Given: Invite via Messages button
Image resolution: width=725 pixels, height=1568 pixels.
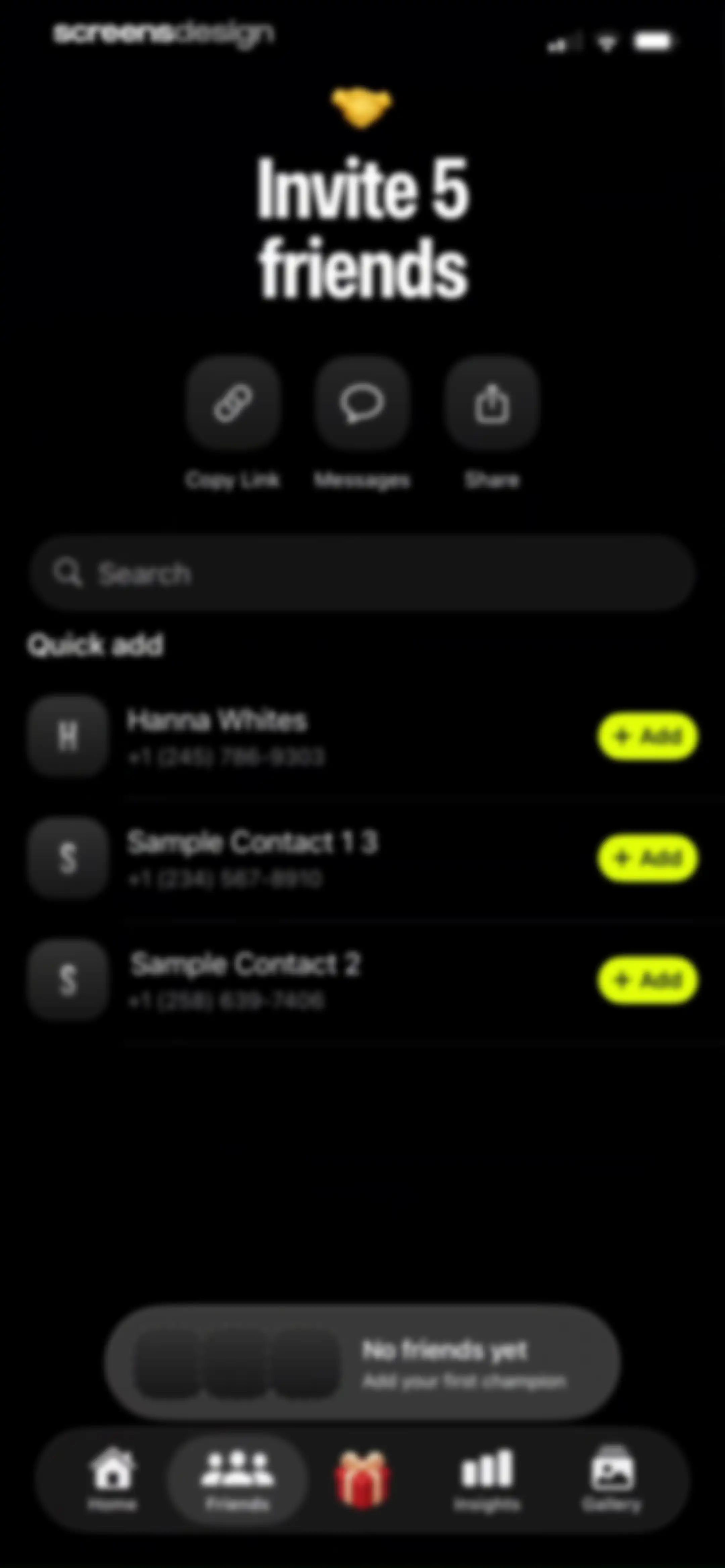Looking at the screenshot, I should point(362,404).
